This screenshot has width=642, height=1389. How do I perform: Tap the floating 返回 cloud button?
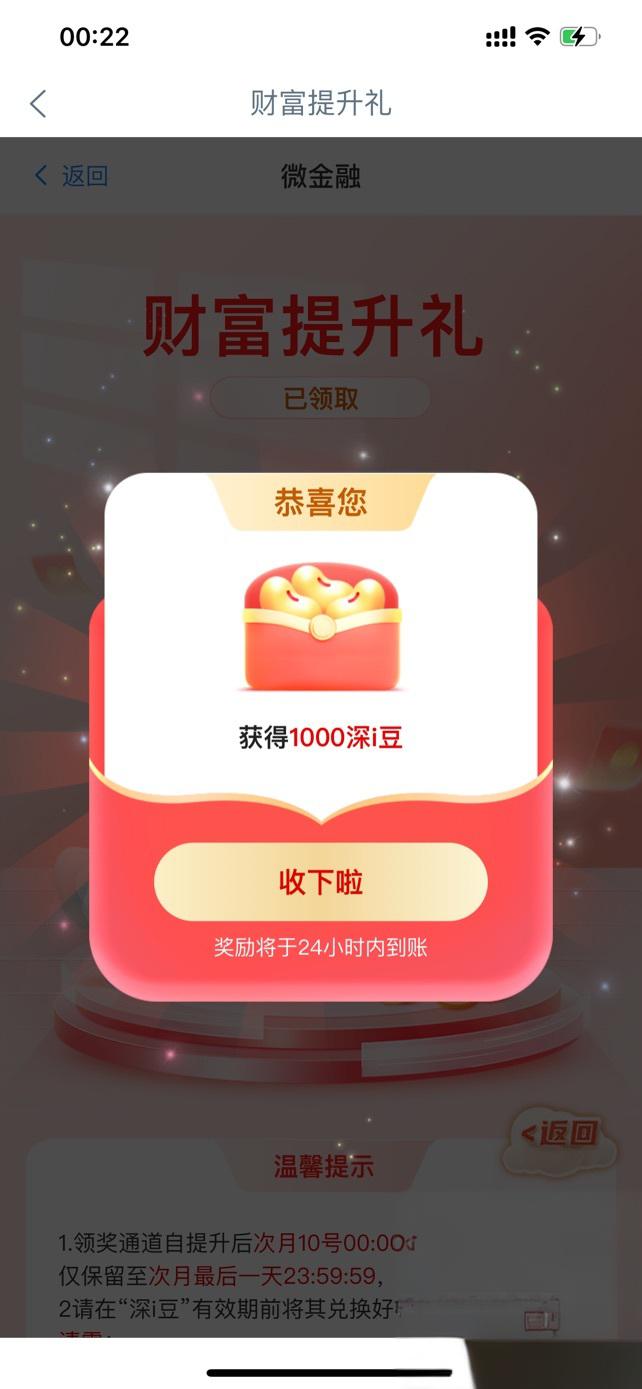click(x=559, y=1133)
